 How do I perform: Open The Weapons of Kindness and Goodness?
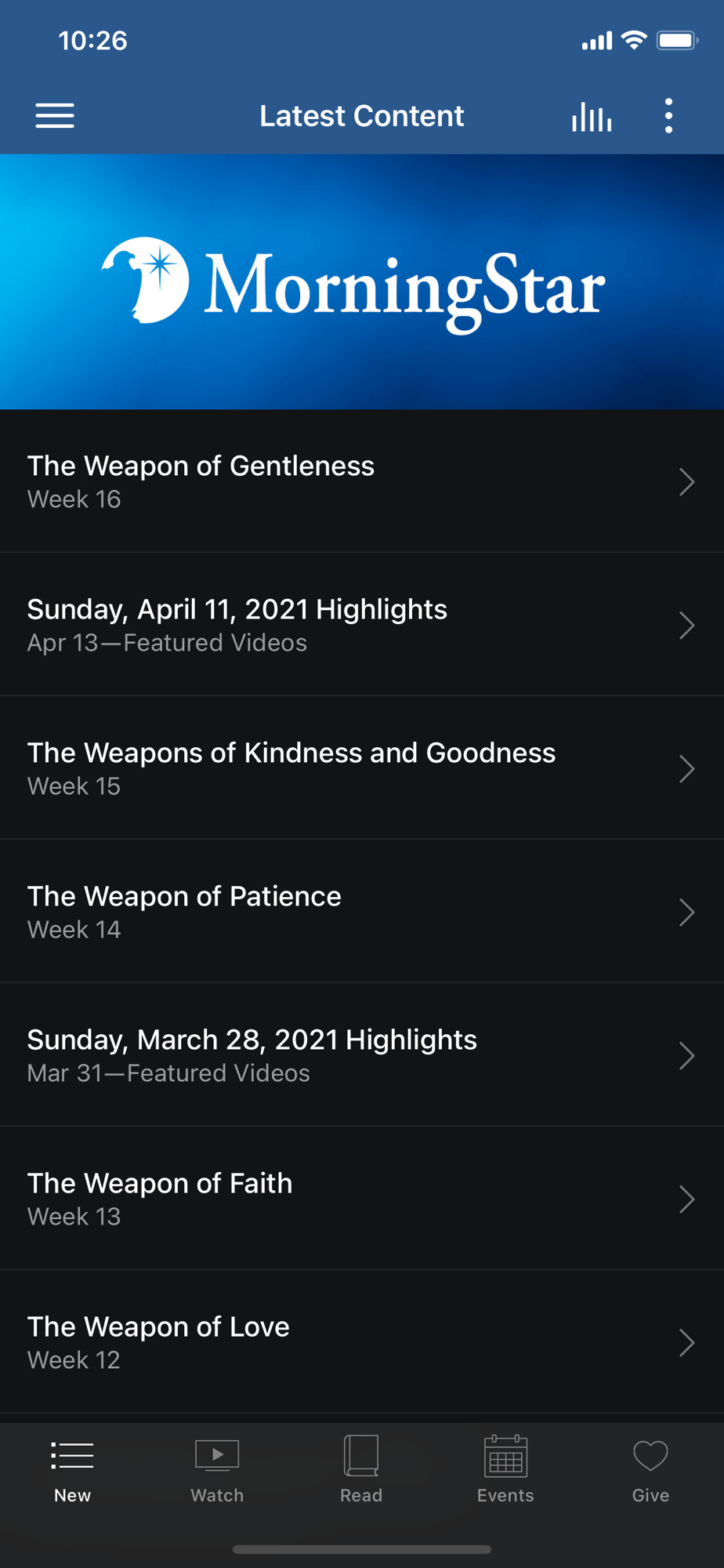pyautogui.click(x=361, y=768)
